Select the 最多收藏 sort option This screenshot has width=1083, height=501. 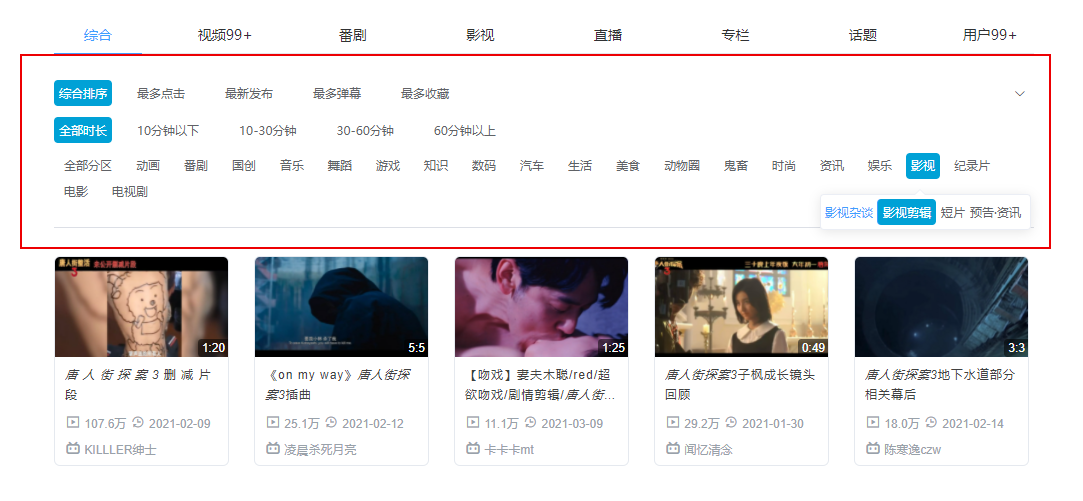[425, 93]
